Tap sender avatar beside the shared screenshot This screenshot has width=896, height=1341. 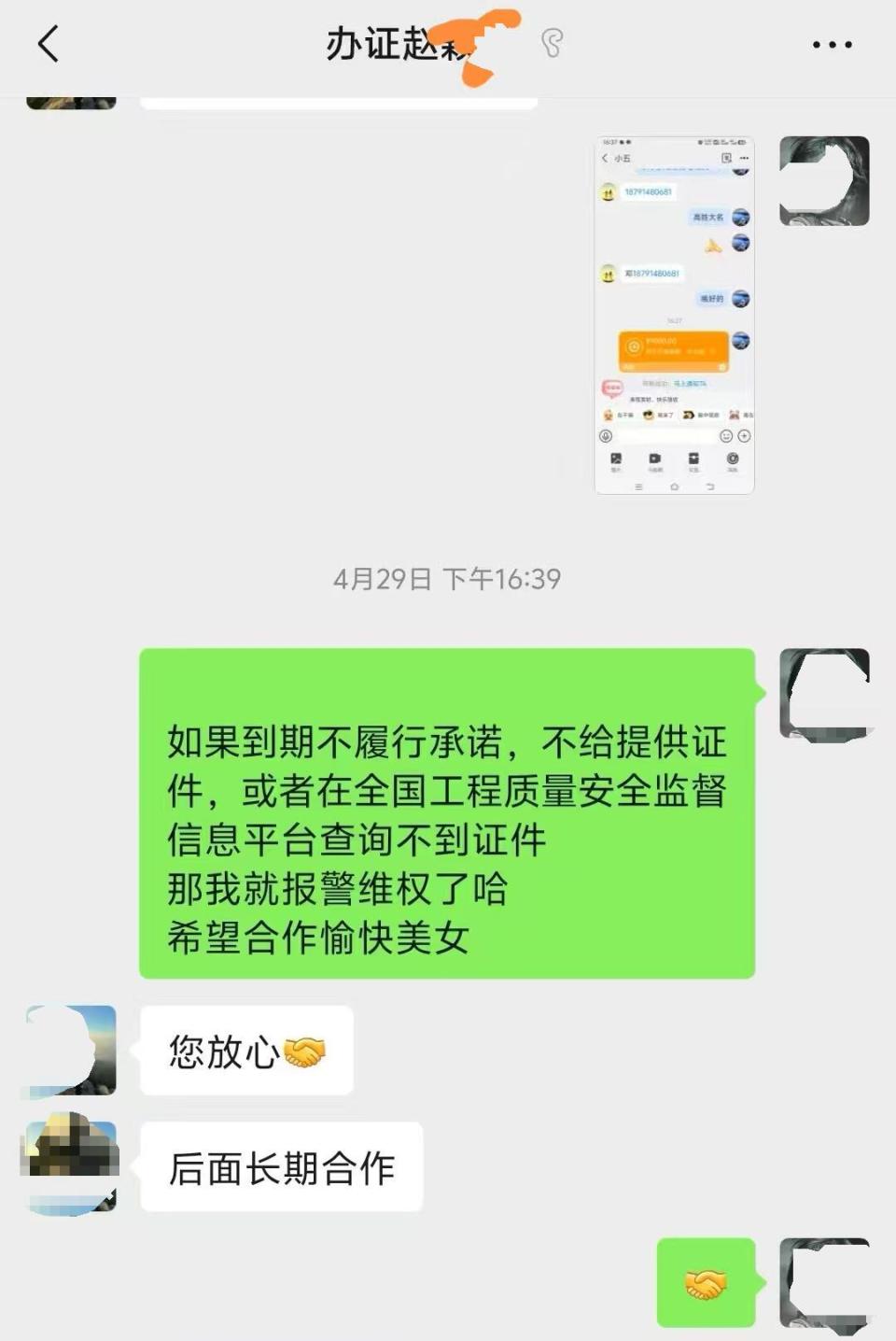[824, 181]
